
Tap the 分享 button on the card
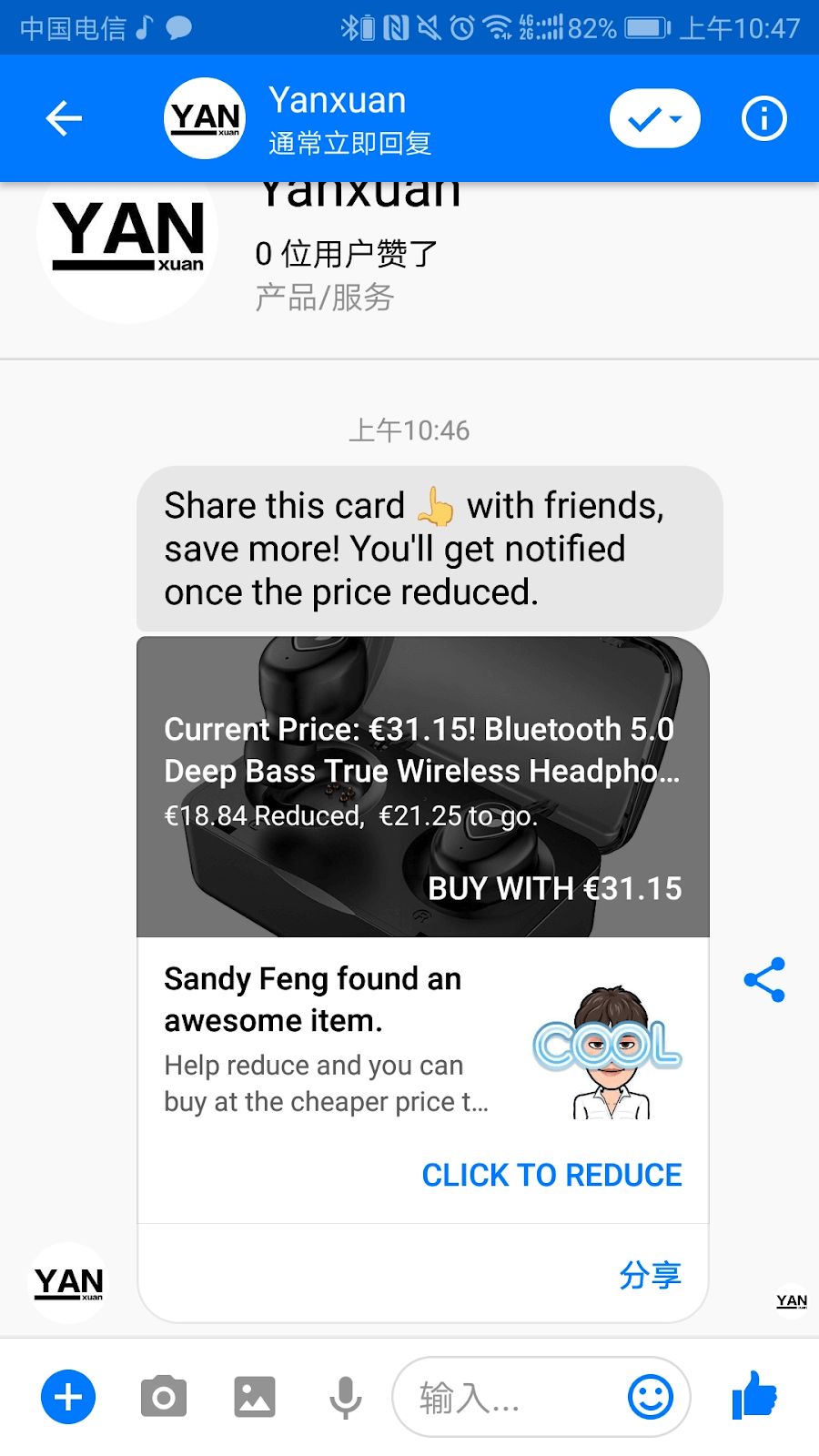650,1275
